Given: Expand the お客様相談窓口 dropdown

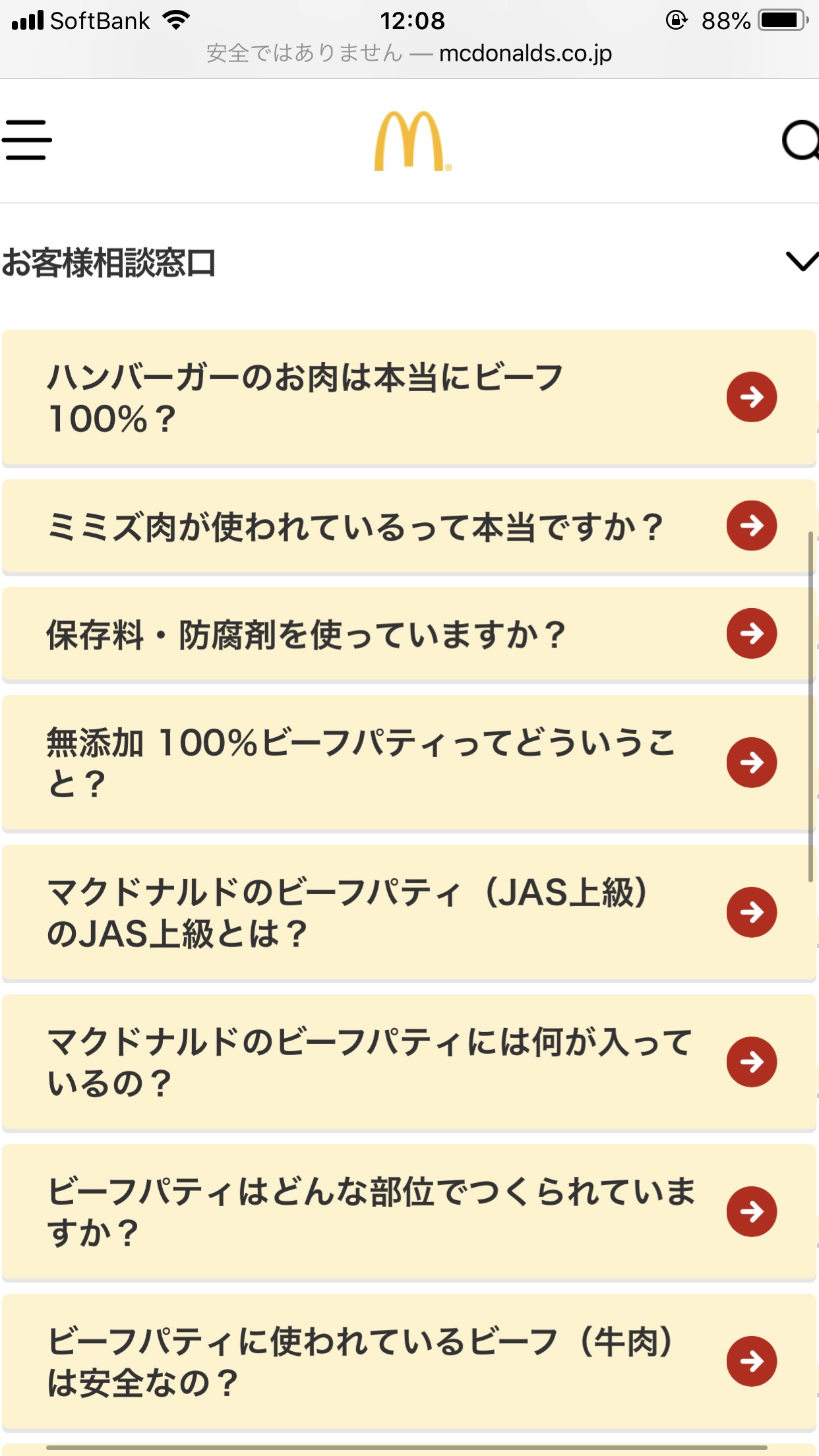Looking at the screenshot, I should click(x=801, y=262).
